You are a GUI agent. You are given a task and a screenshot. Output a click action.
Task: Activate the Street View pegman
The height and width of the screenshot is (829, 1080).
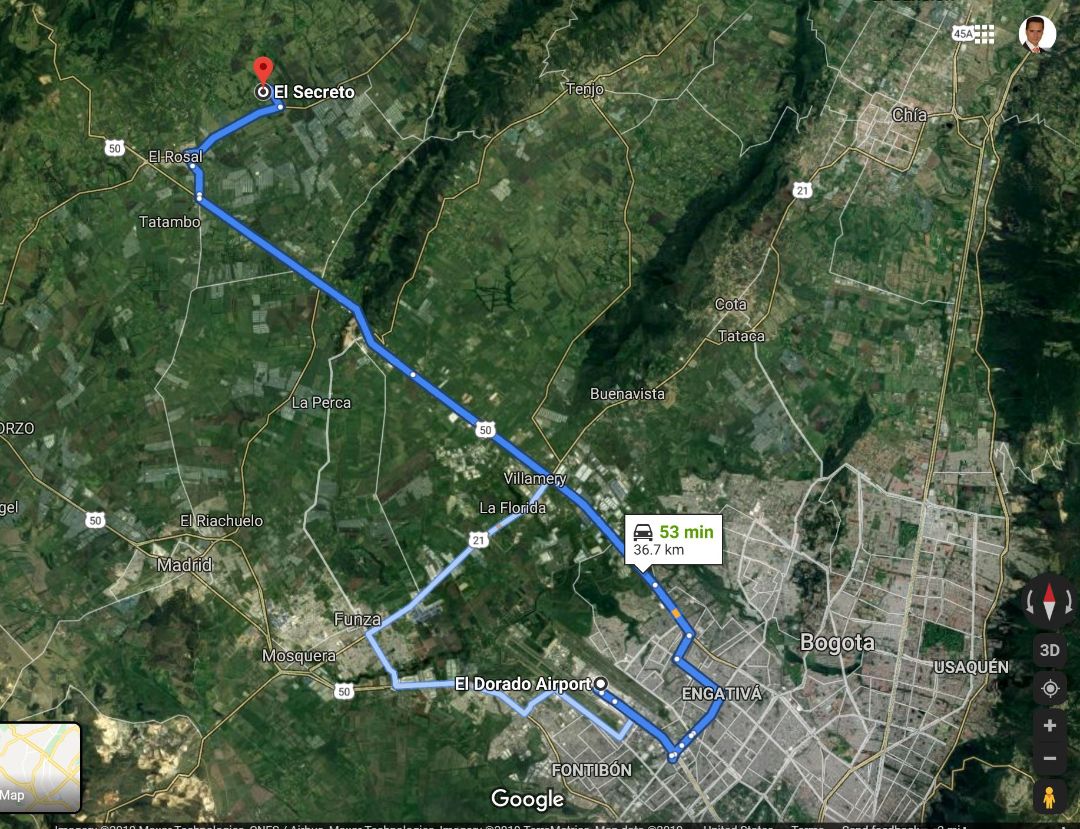[x=1049, y=798]
